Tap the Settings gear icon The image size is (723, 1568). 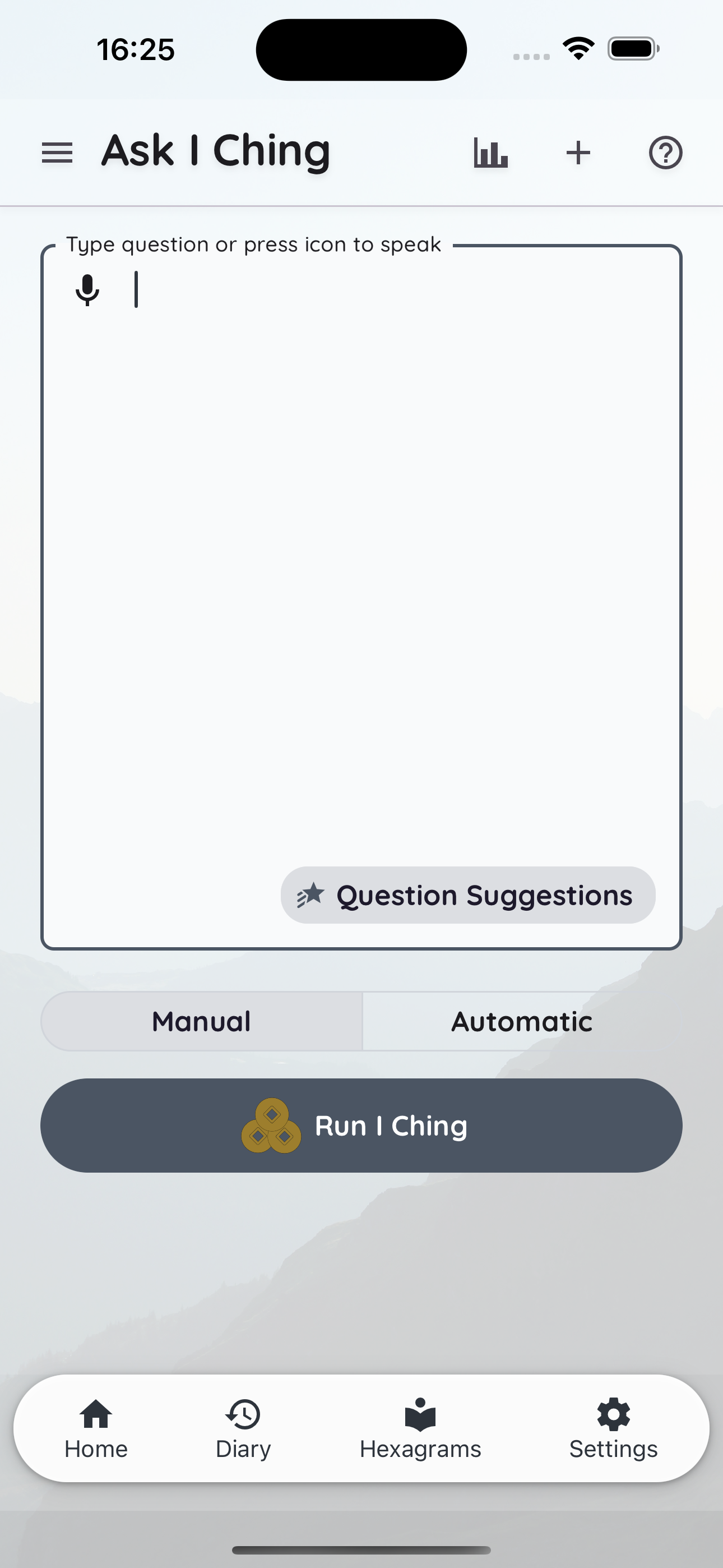614,1413
